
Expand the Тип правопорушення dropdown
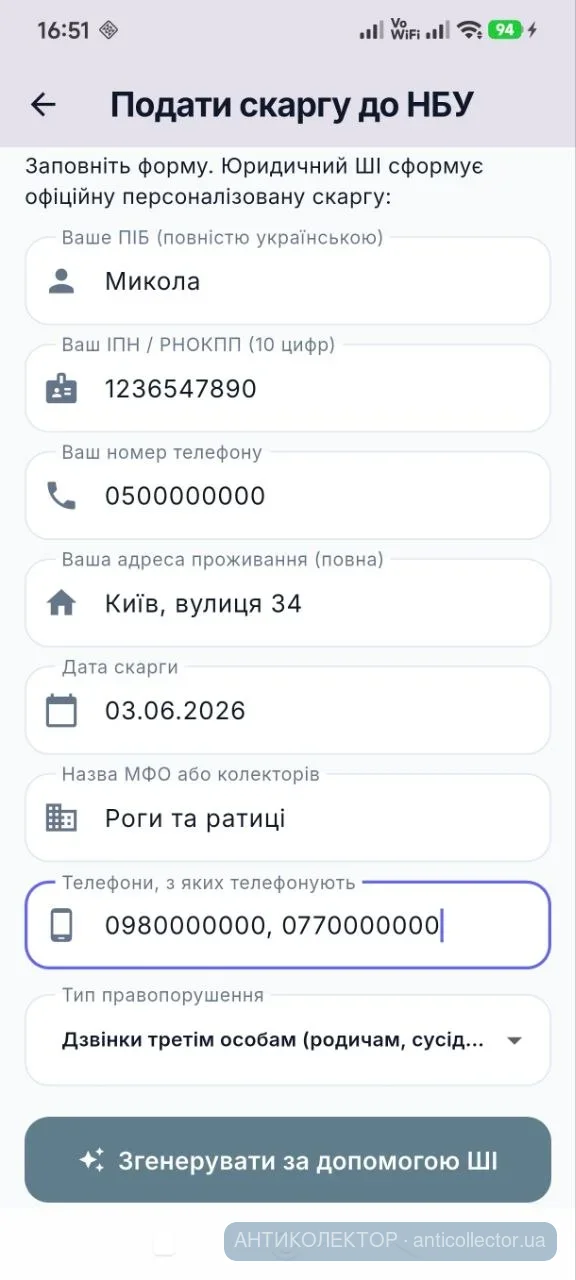(x=288, y=1040)
